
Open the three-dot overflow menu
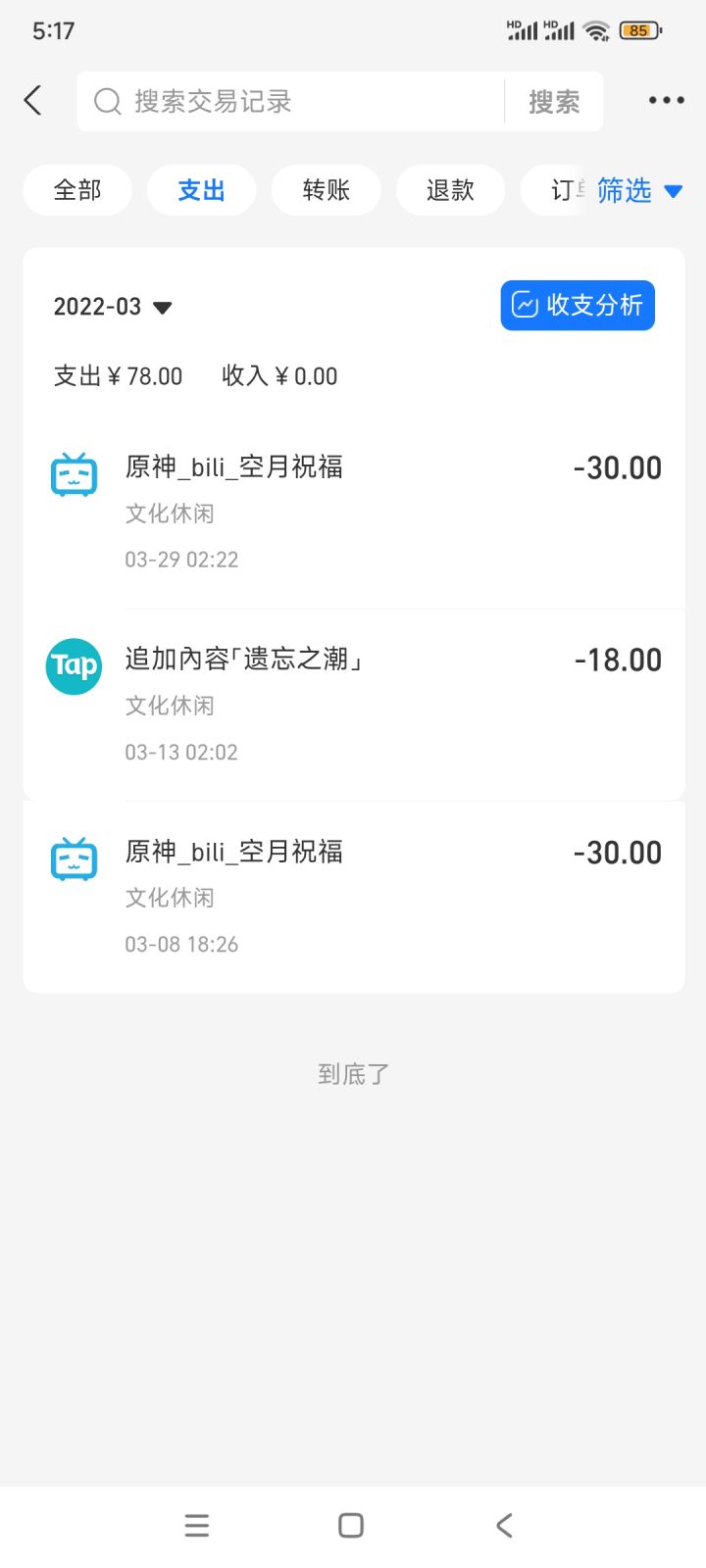pos(666,100)
